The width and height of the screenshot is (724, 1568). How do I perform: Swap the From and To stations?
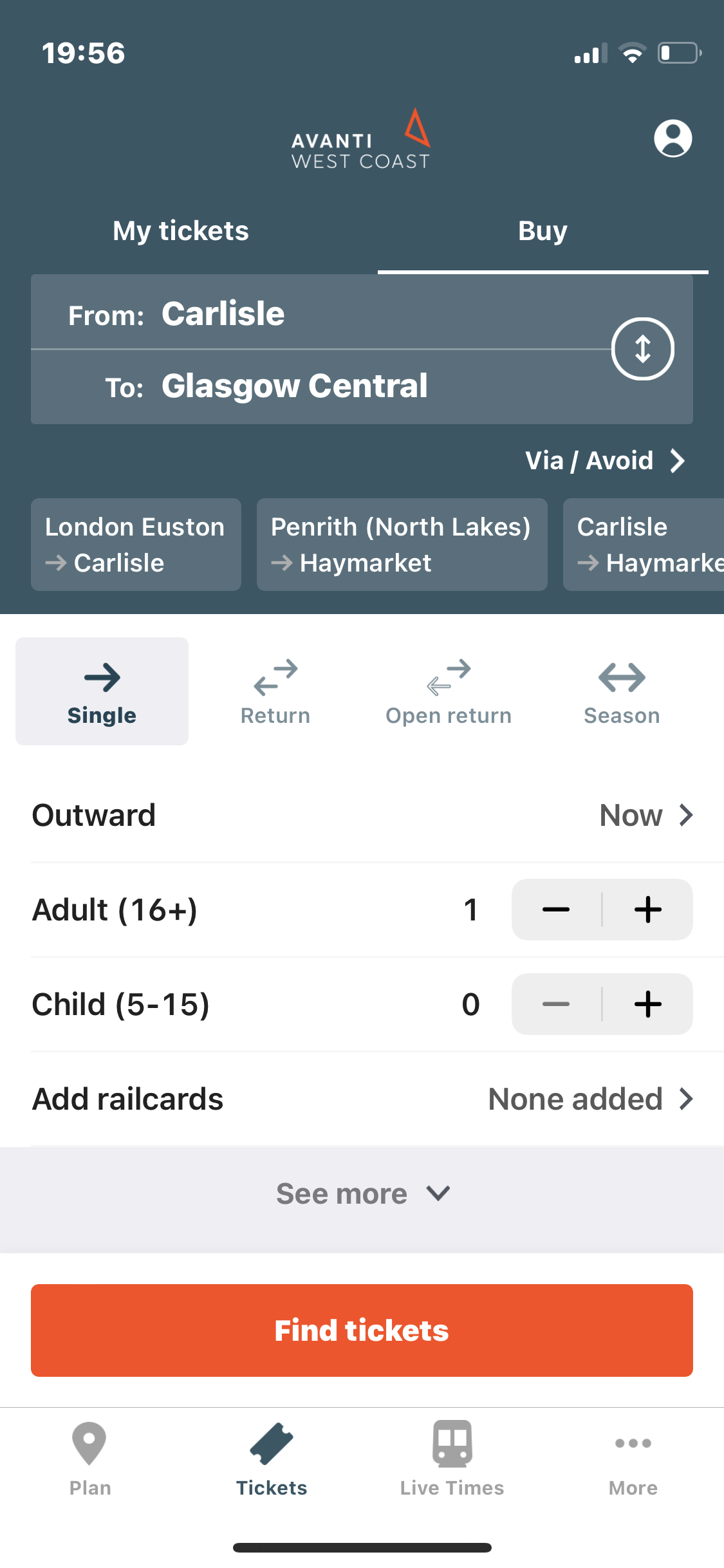(642, 349)
